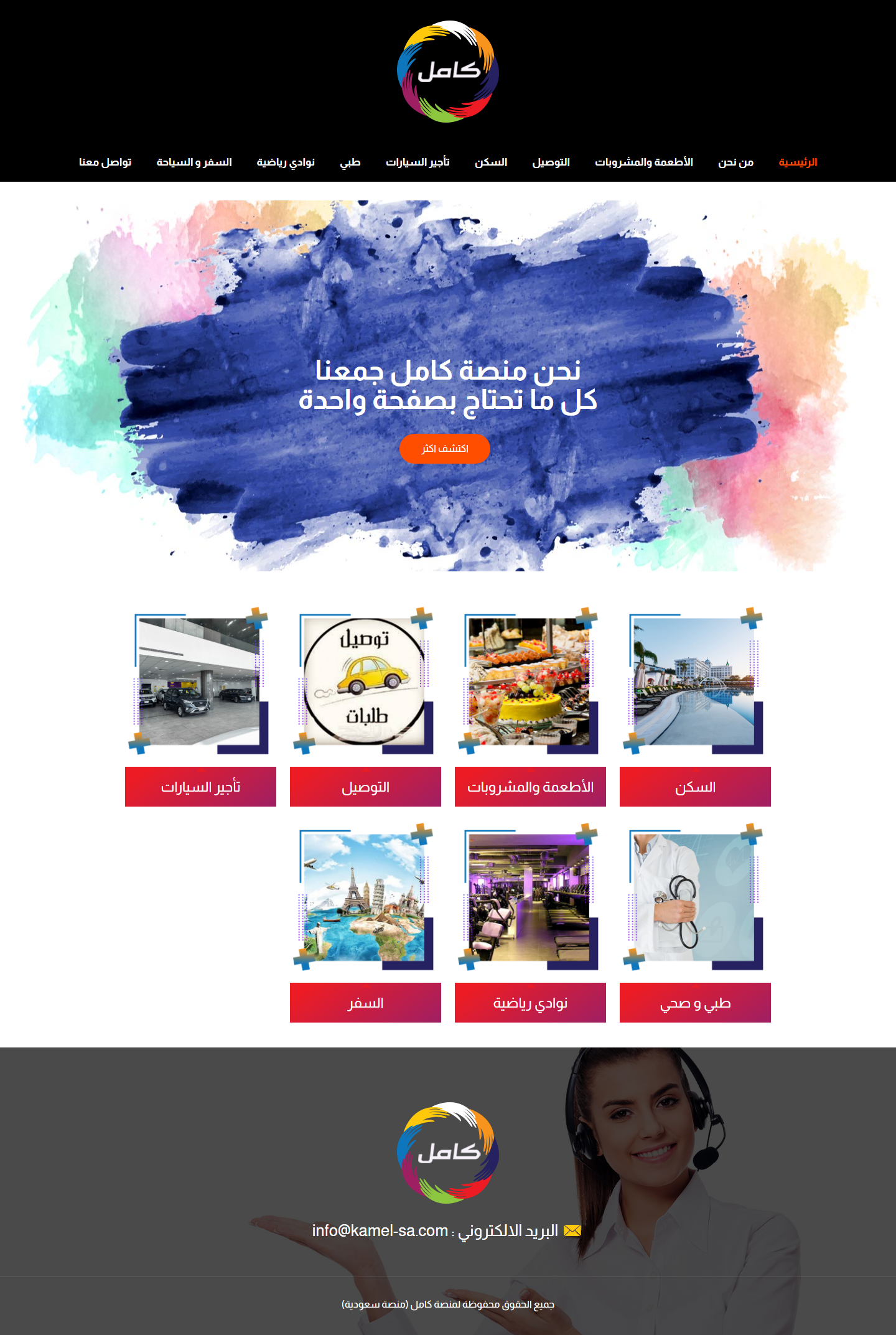Go to نوادي رياضية in the top menu
Image resolution: width=896 pixels, height=1335 pixels.
(x=286, y=162)
